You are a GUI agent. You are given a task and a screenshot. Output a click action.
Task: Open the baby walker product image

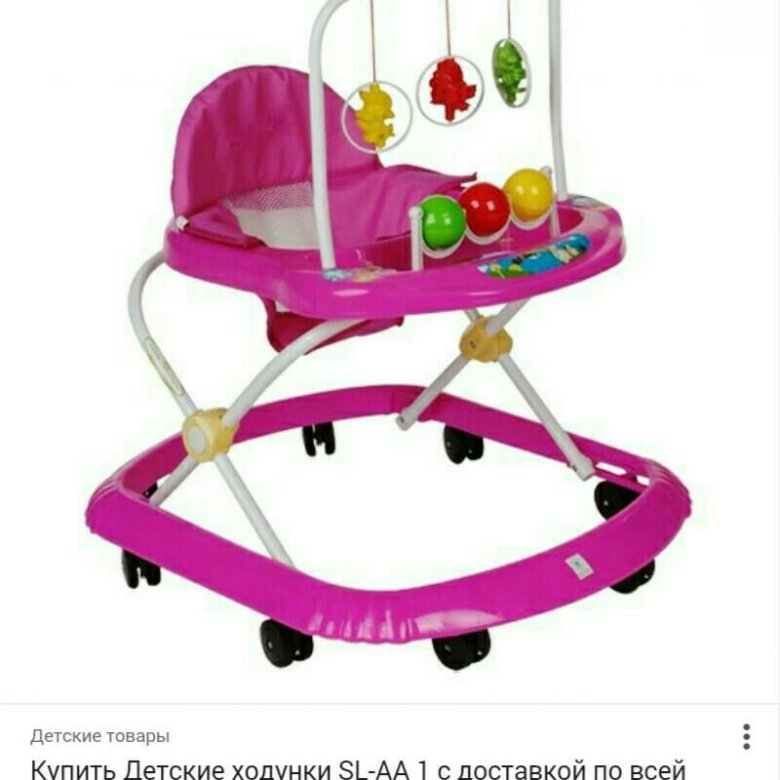coord(390,340)
